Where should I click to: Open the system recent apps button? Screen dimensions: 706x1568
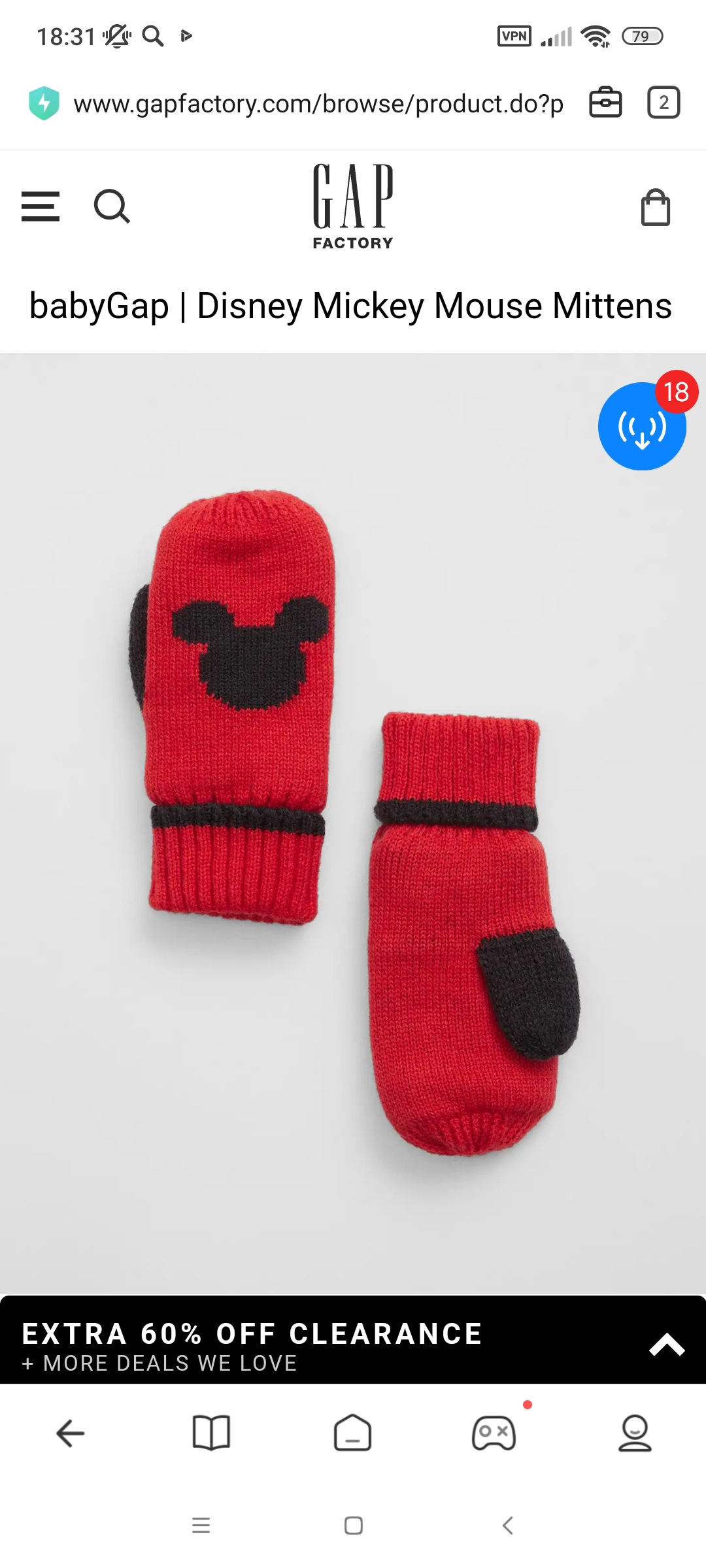tap(201, 1526)
